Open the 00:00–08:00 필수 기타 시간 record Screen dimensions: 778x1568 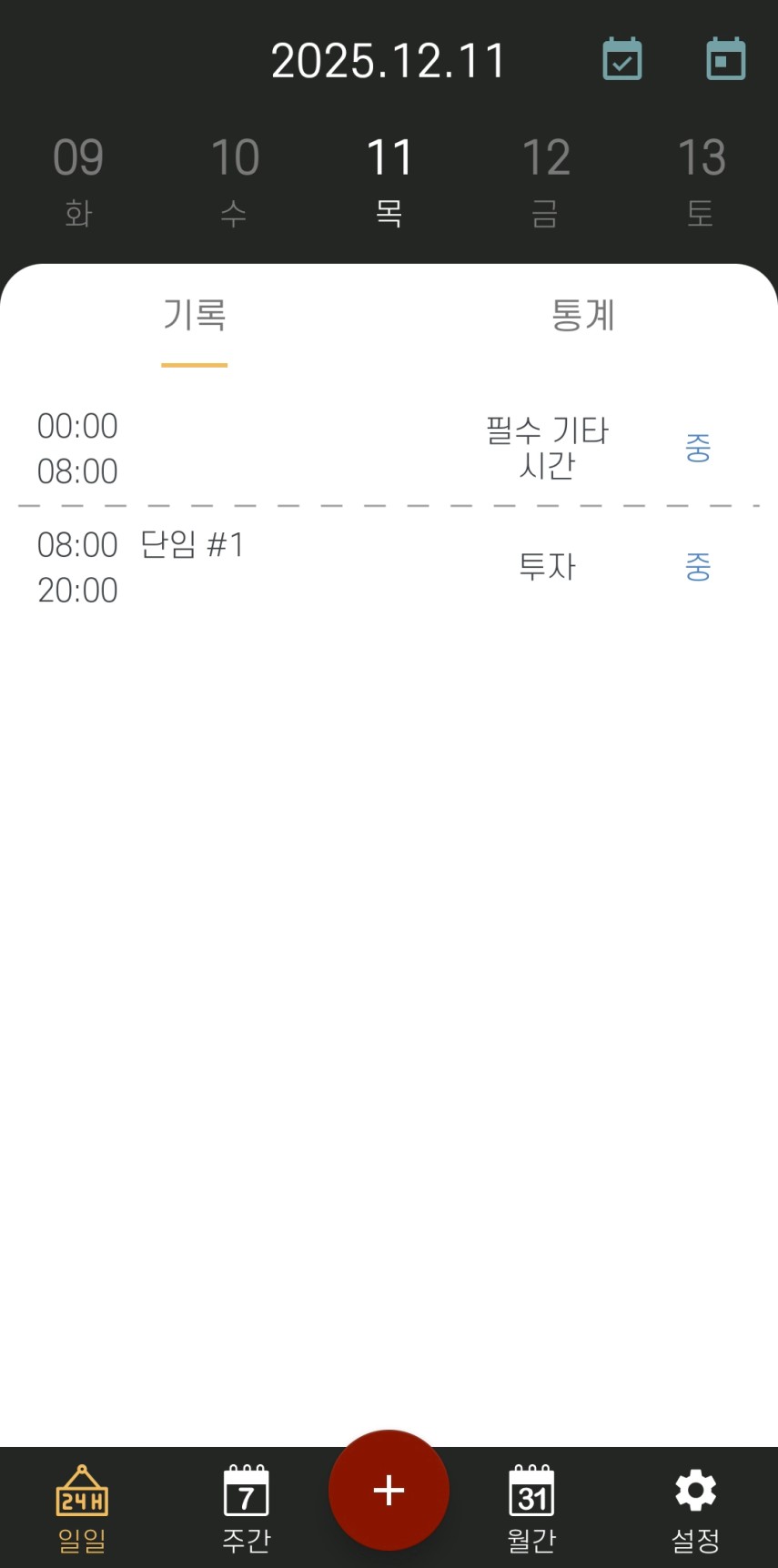(x=389, y=448)
